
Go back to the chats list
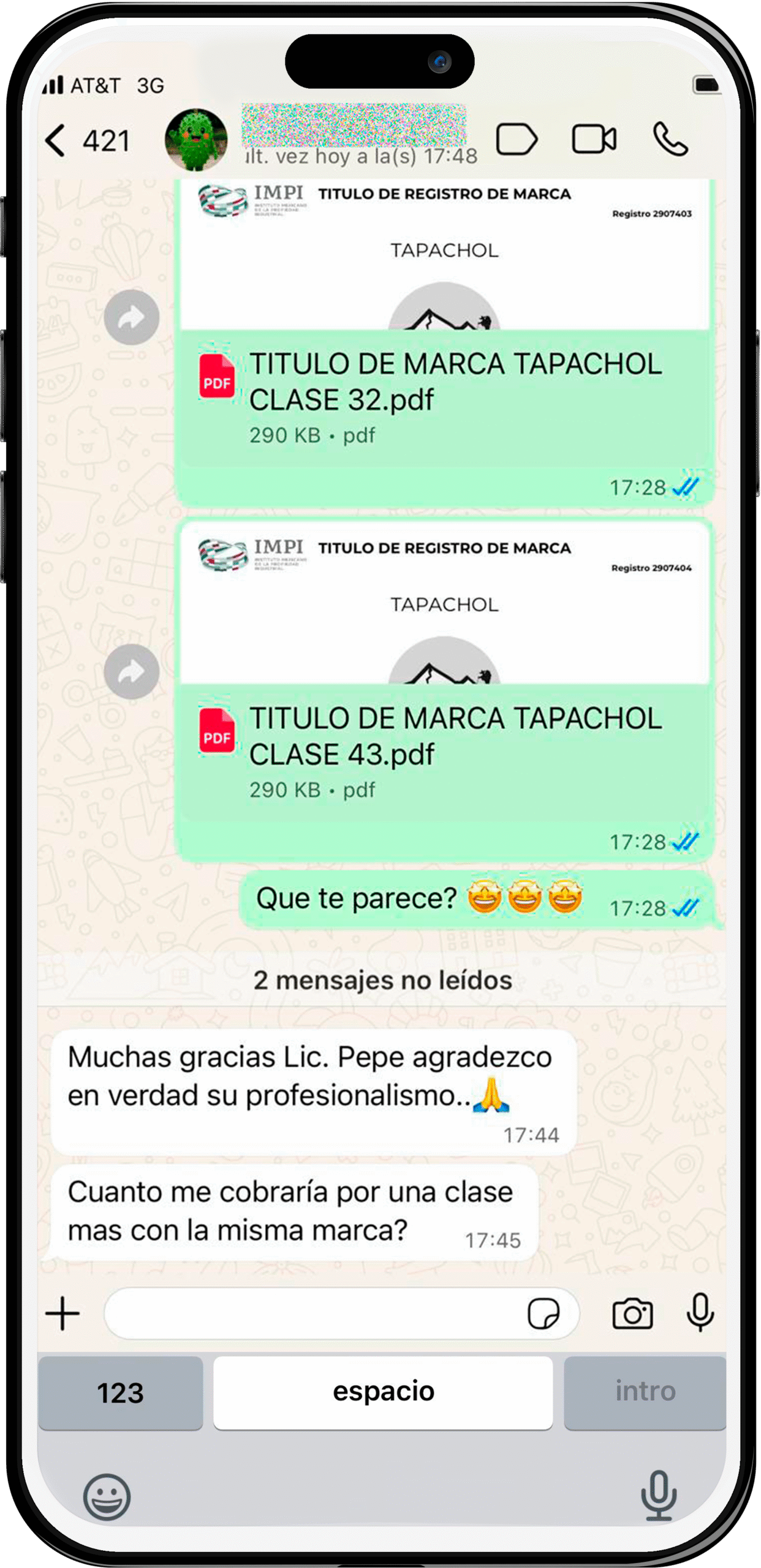click(x=56, y=141)
